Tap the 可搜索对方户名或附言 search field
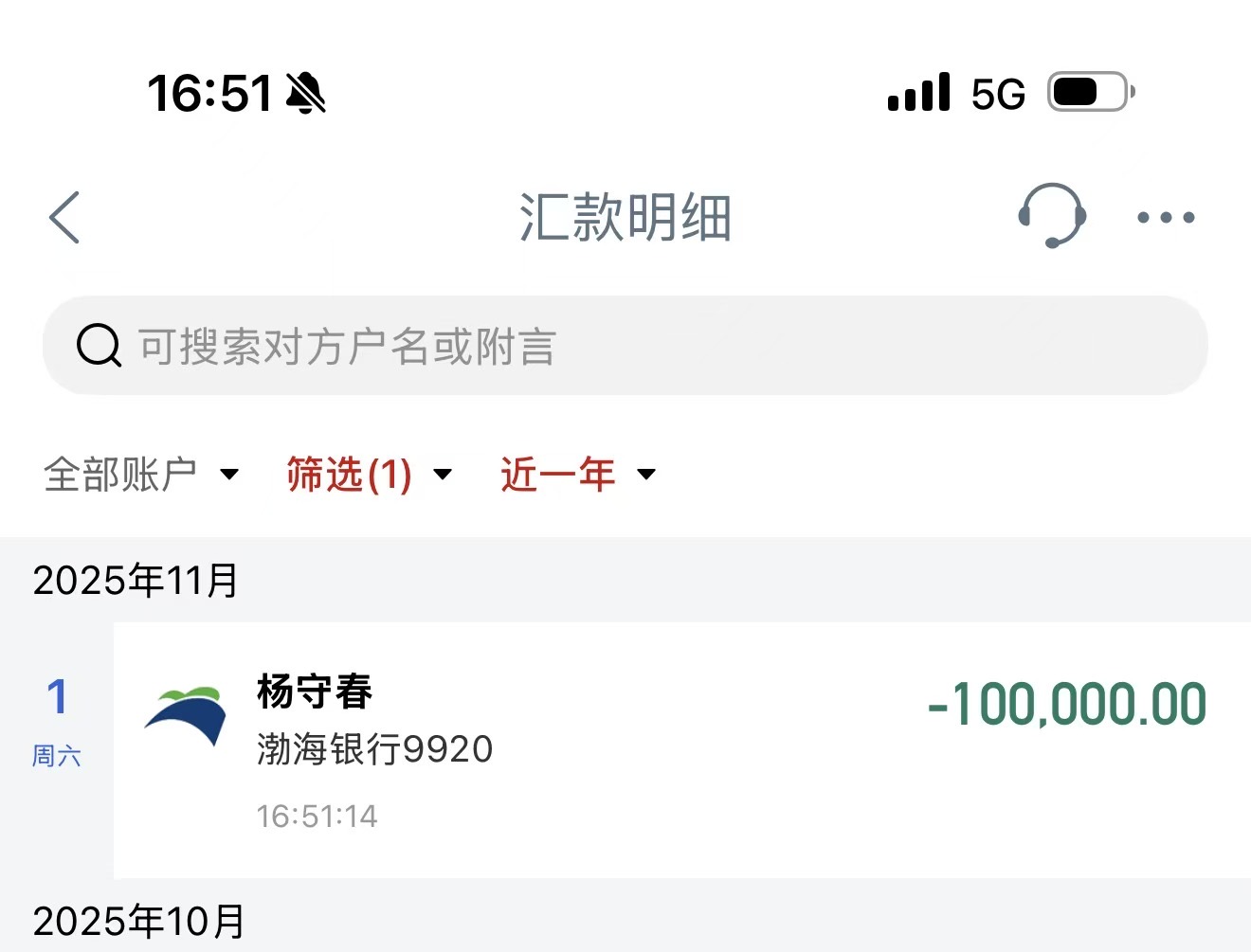 point(625,346)
